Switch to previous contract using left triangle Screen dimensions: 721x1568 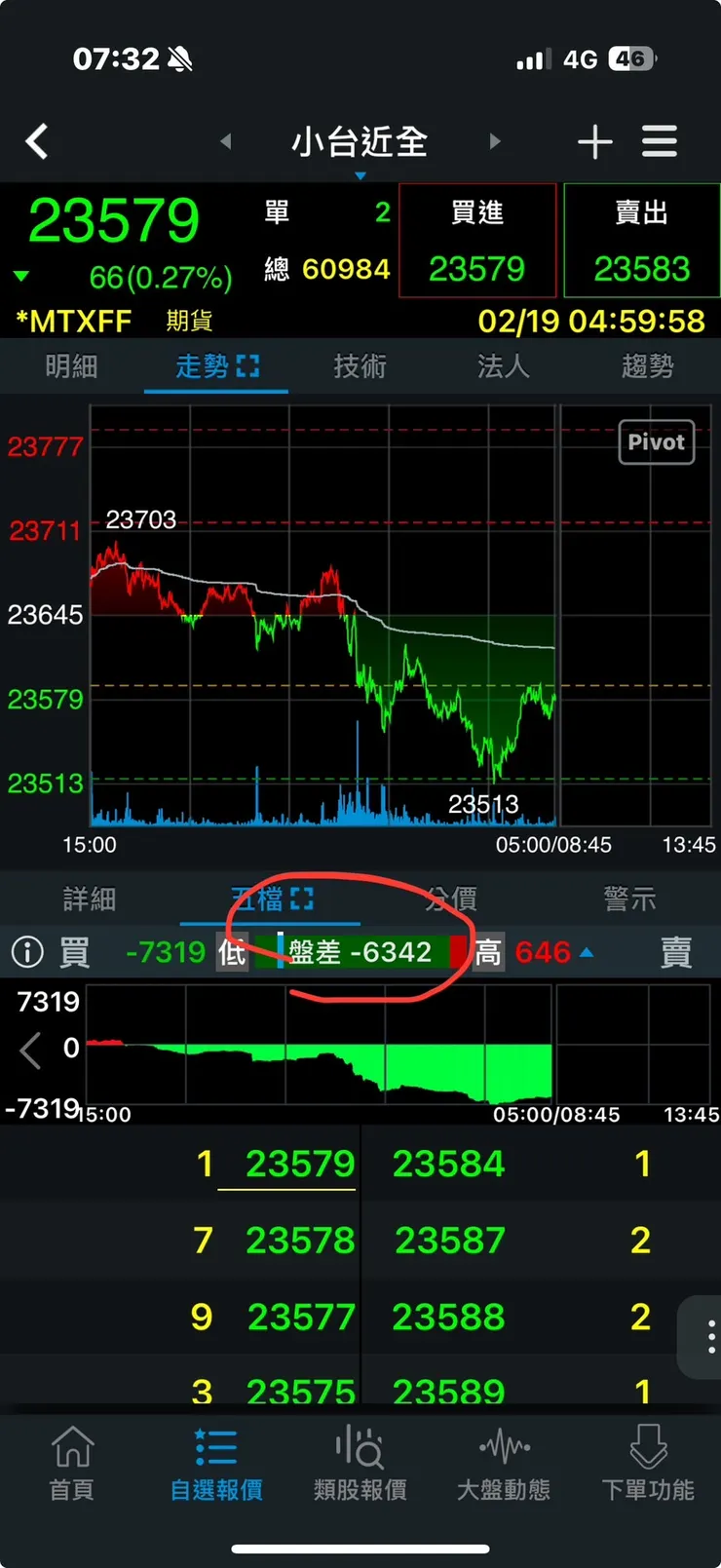[226, 142]
